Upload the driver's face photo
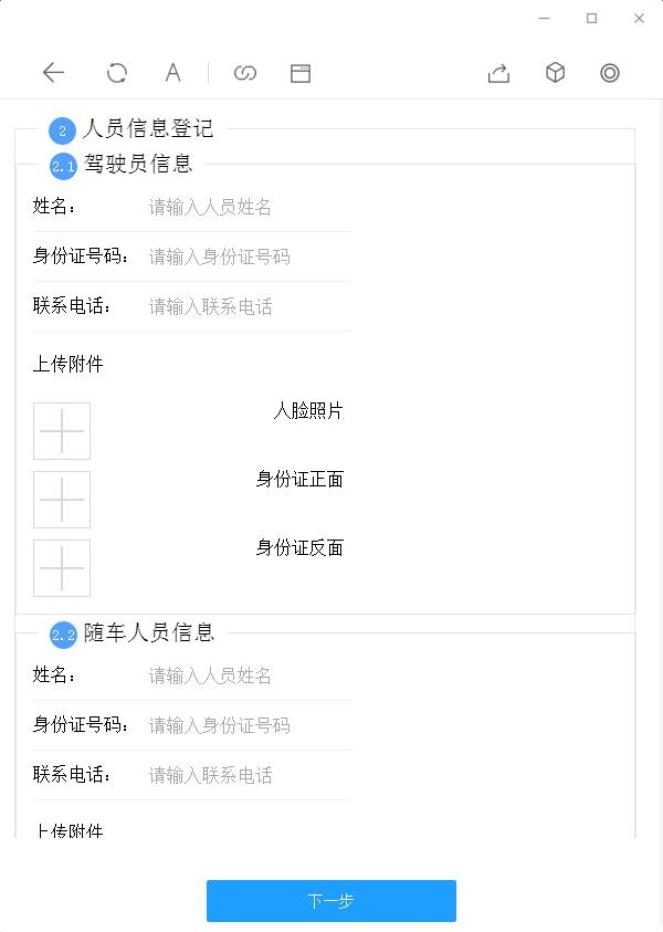 [62, 431]
